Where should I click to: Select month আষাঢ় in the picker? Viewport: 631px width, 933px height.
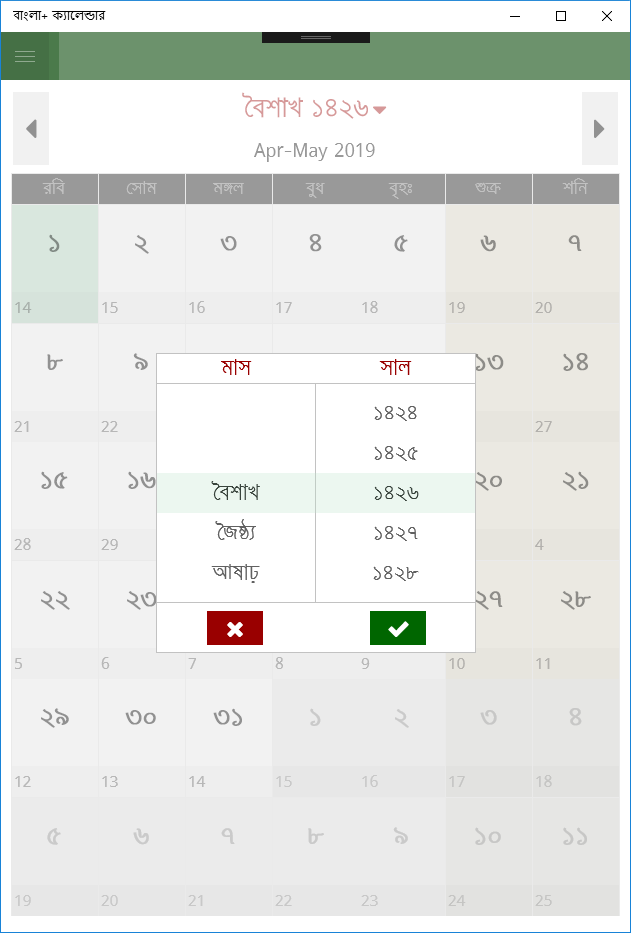point(236,573)
